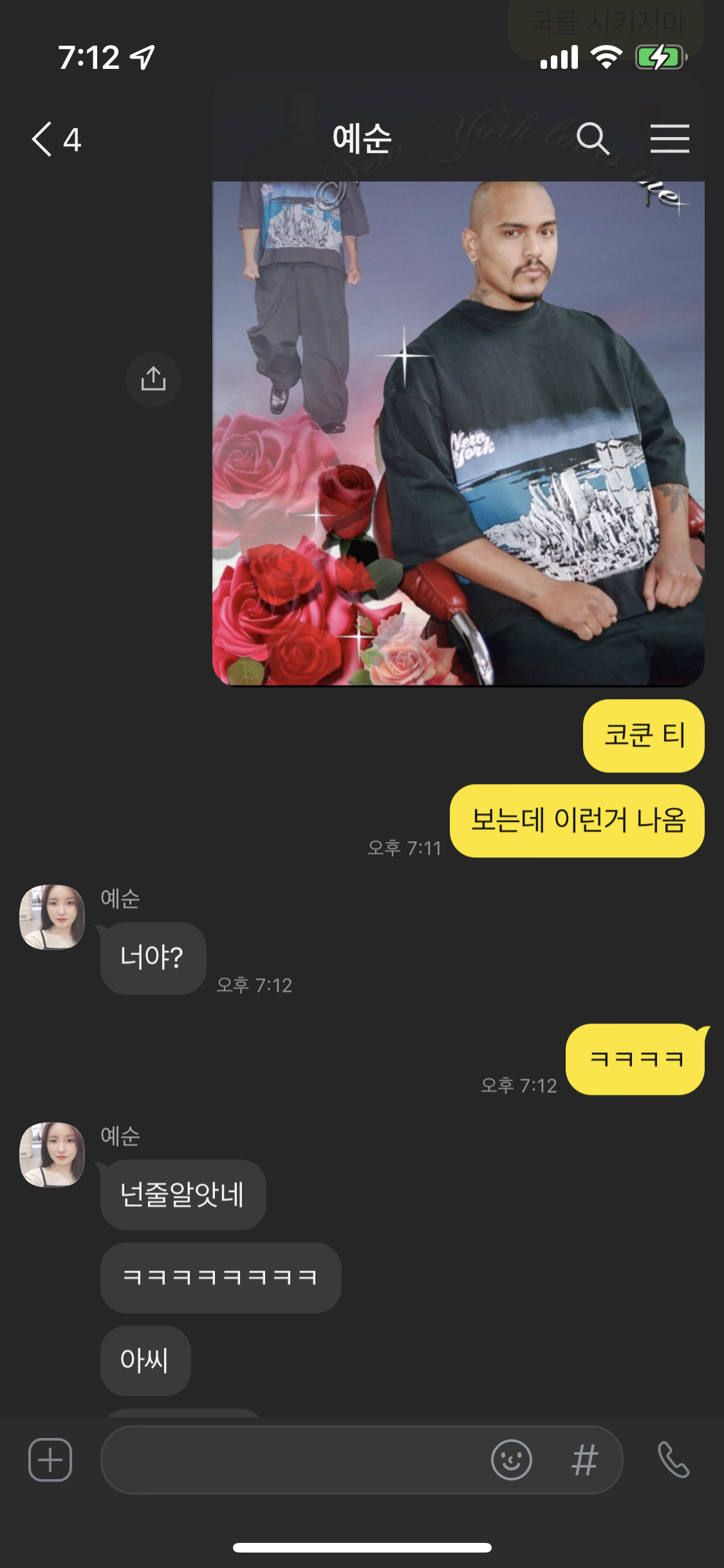
Task: Open the sent New York t-shirt photo
Action: tap(458, 433)
